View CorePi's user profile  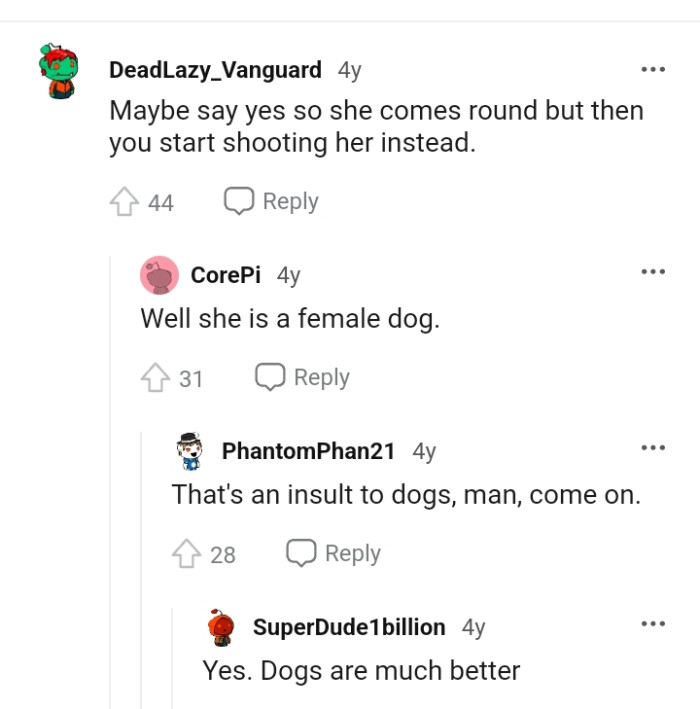click(x=225, y=275)
